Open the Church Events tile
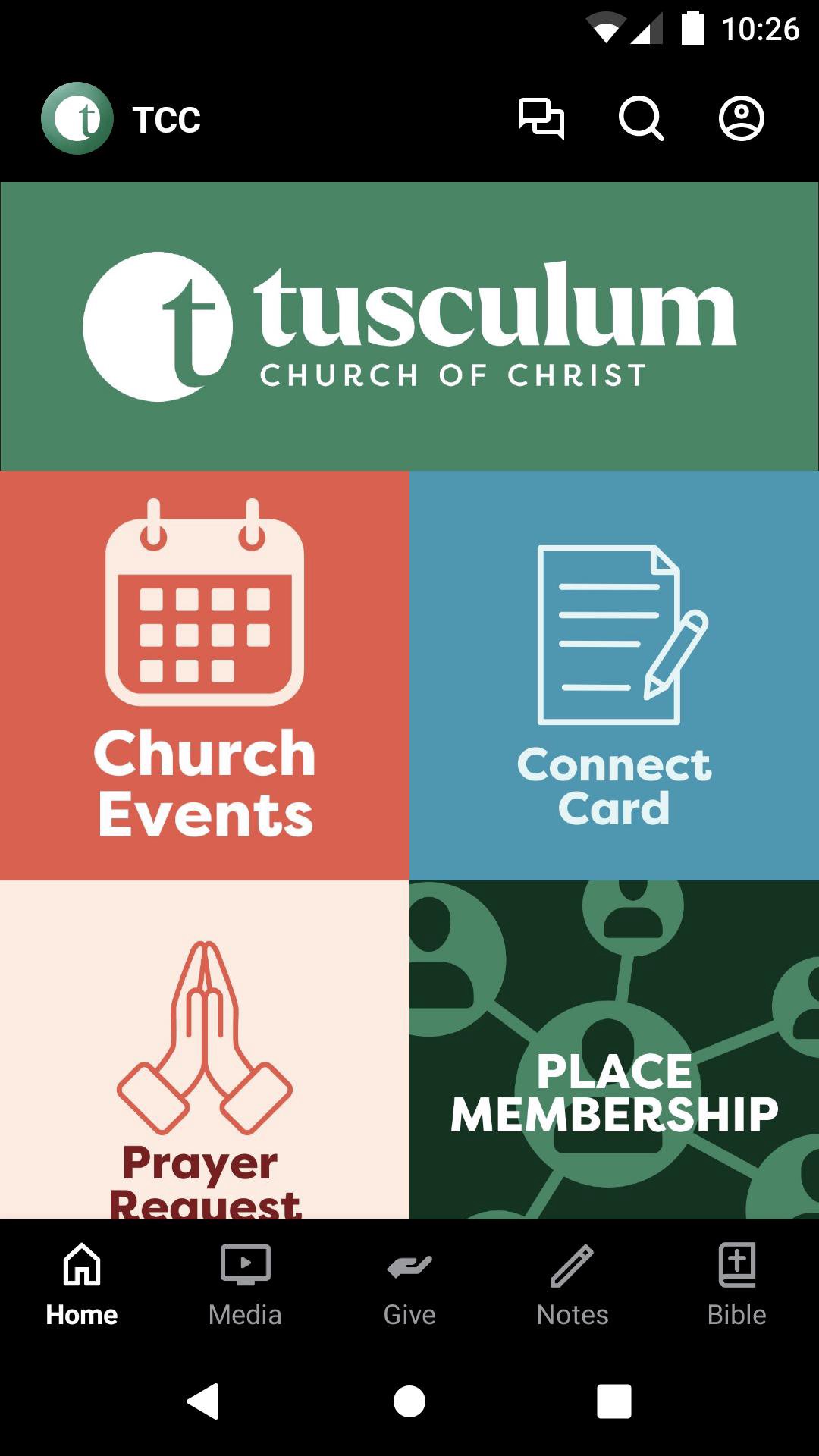 (205, 675)
